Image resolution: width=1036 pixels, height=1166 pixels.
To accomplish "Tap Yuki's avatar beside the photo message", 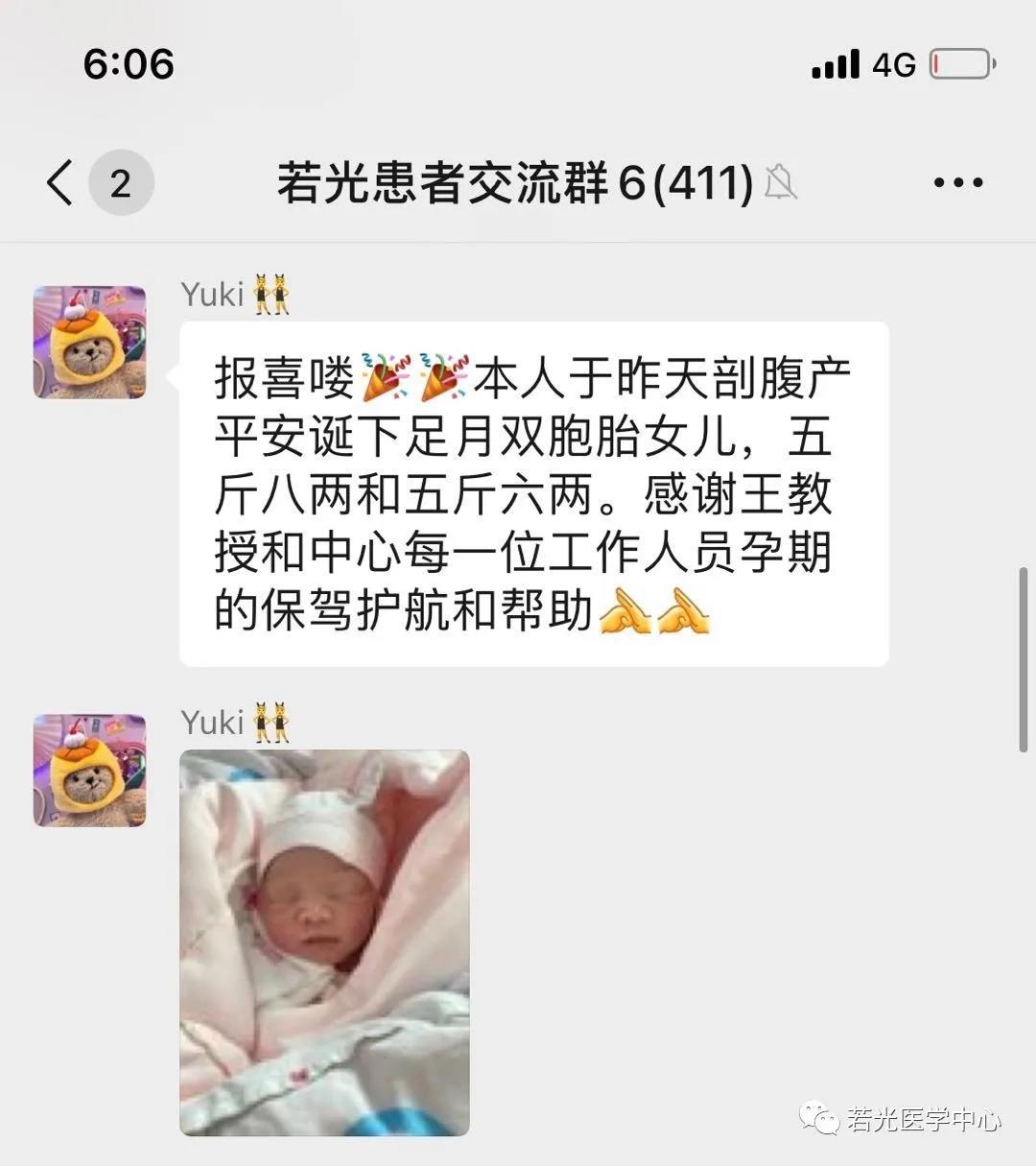I will (x=90, y=770).
